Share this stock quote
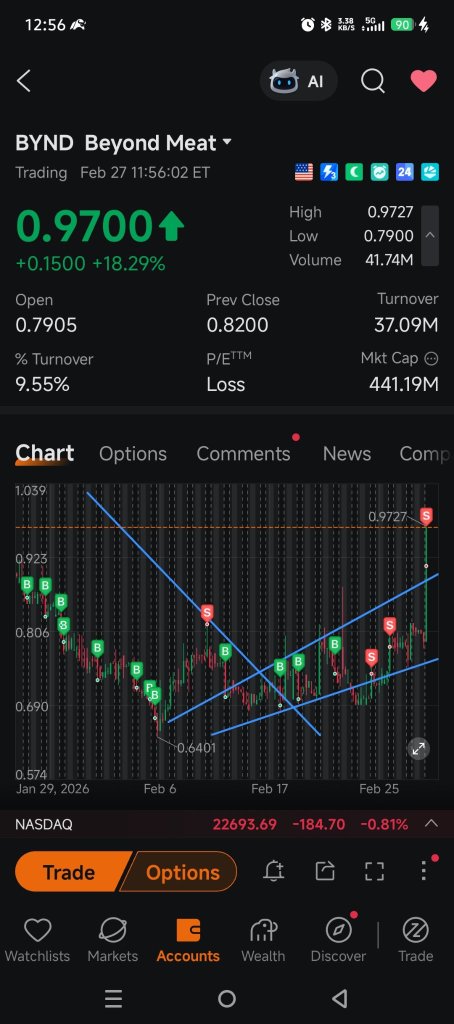Screen dimensions: 454x1024 [x=325, y=871]
